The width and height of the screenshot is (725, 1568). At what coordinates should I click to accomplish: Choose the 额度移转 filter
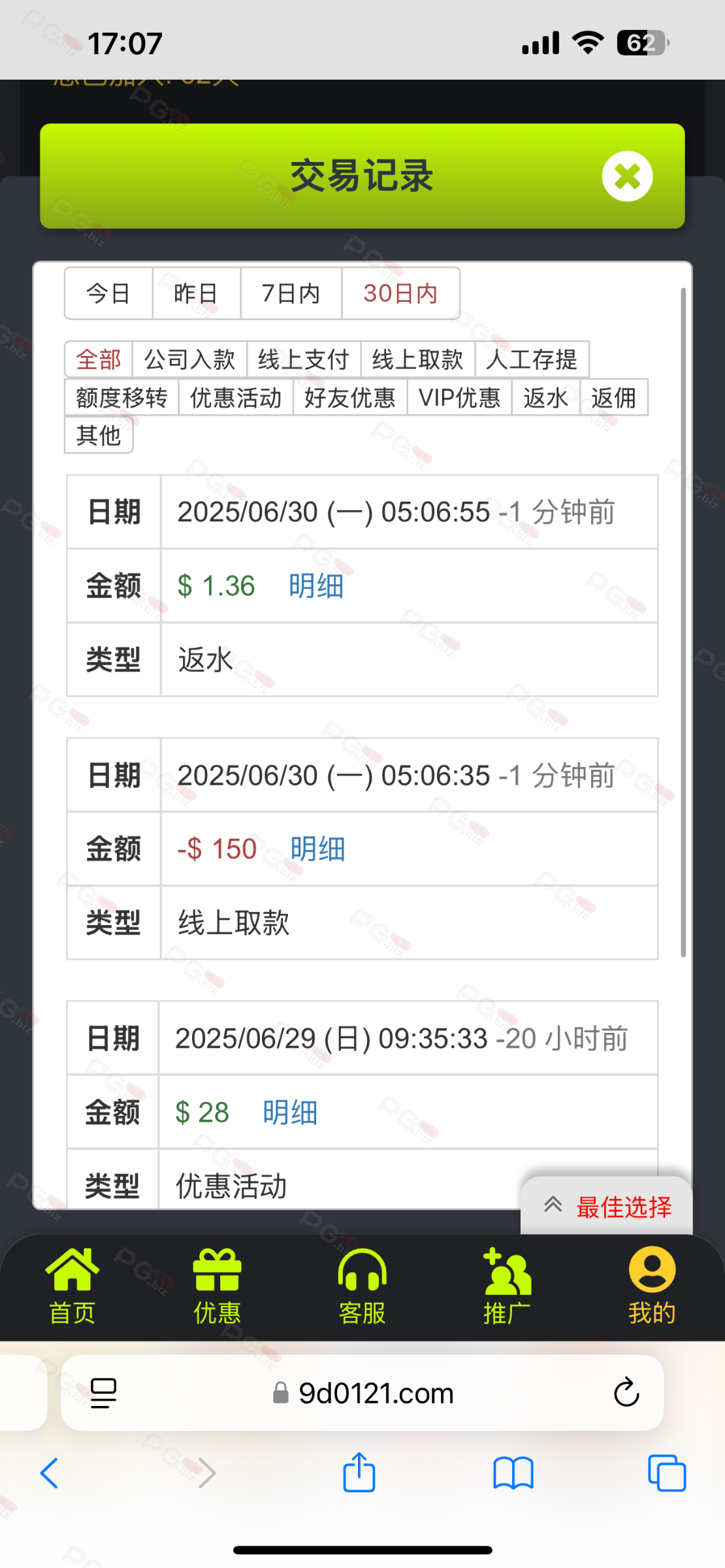click(121, 397)
